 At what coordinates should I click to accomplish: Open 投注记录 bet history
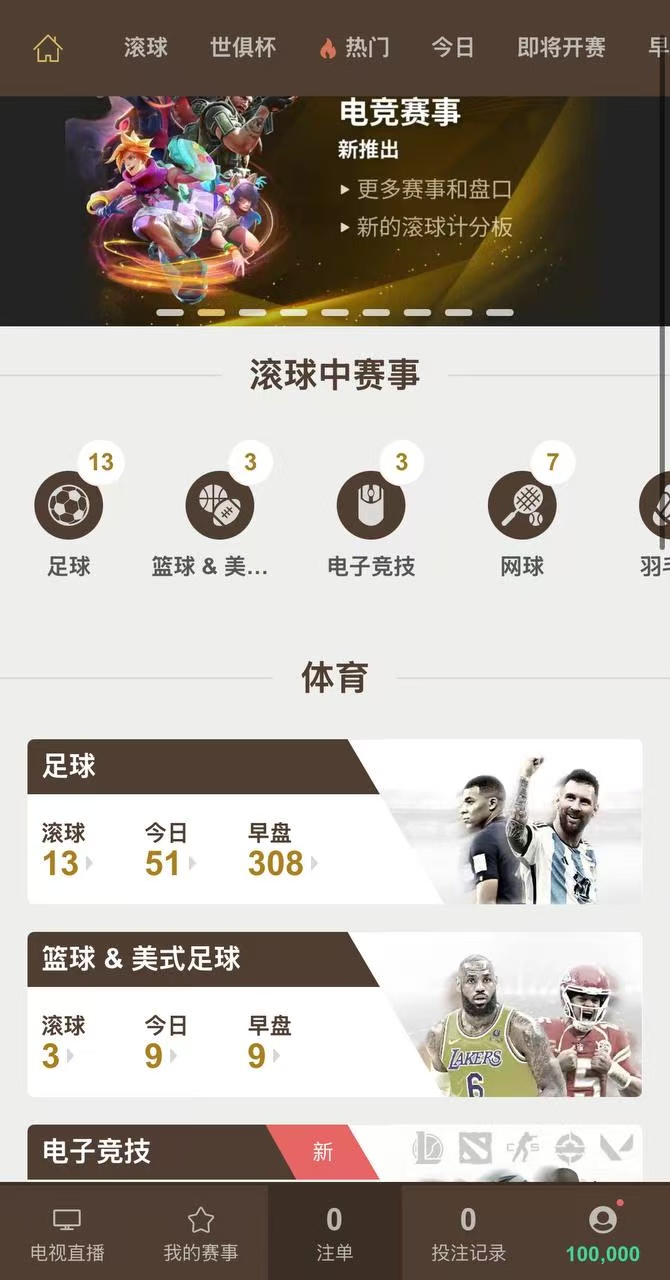pos(468,1233)
